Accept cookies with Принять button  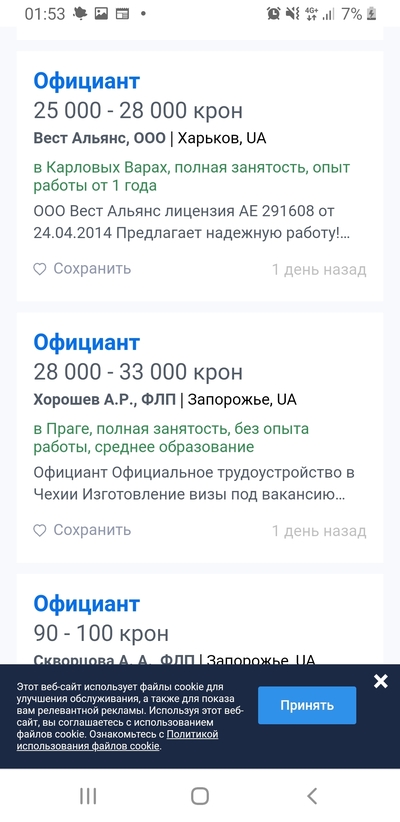[307, 705]
